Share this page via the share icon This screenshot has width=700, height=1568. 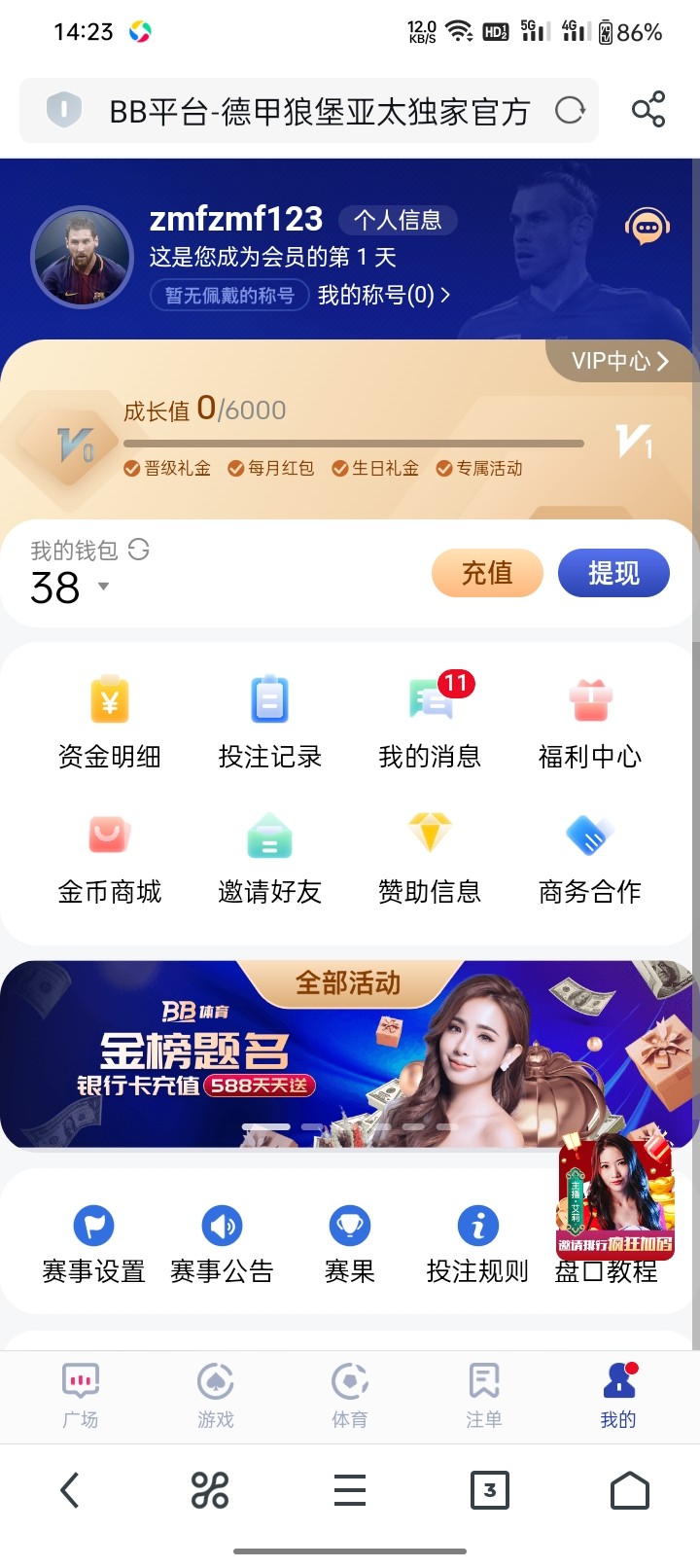[648, 110]
